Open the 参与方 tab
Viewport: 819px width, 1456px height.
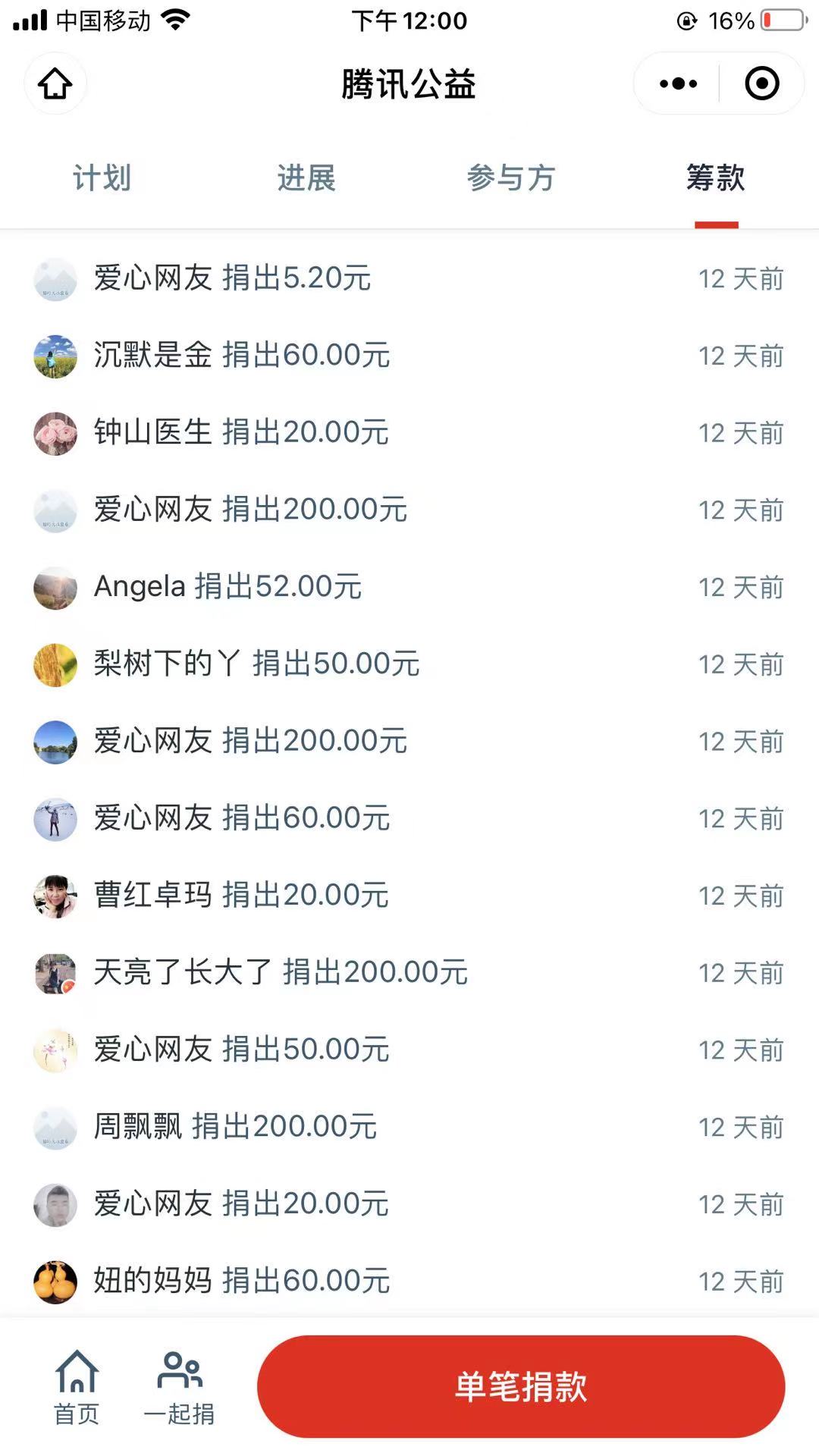pos(511,179)
